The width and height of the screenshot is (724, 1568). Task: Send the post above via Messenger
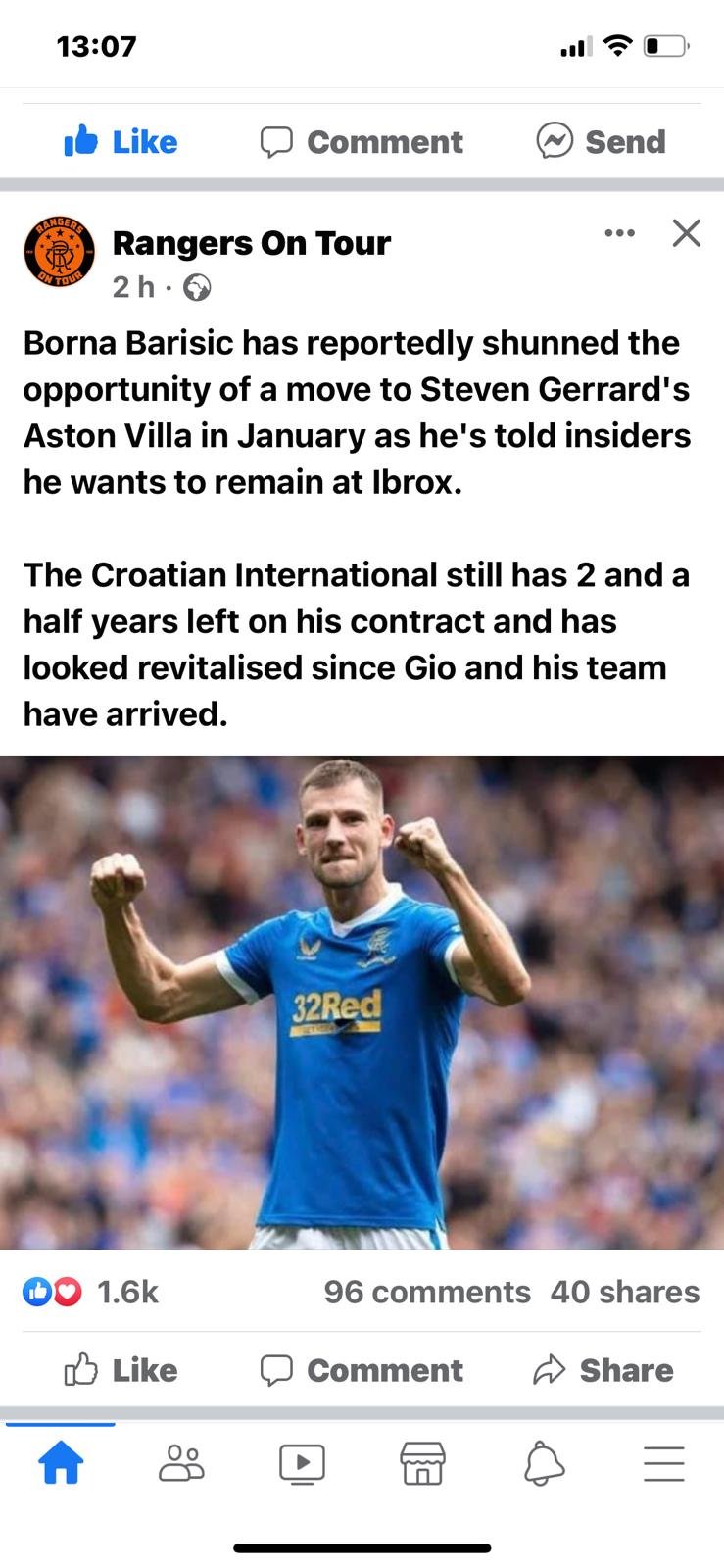point(602,142)
